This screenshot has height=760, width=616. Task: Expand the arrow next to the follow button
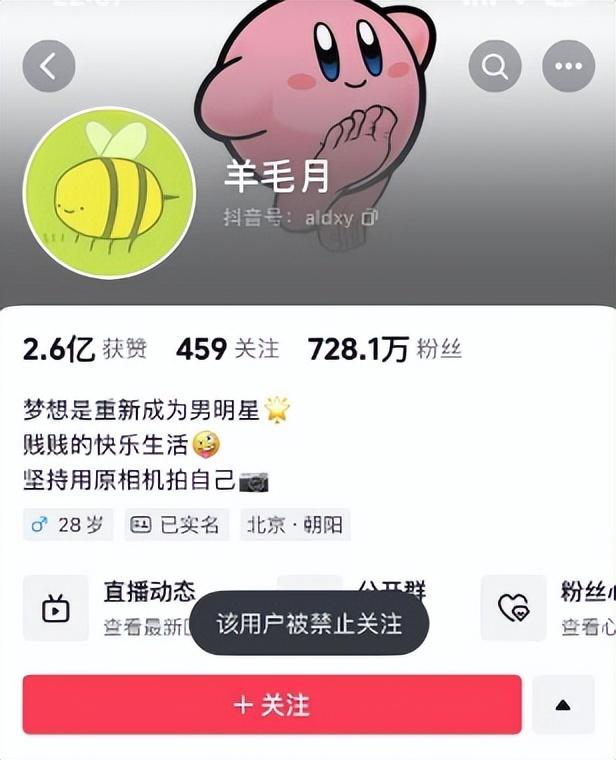[563, 705]
